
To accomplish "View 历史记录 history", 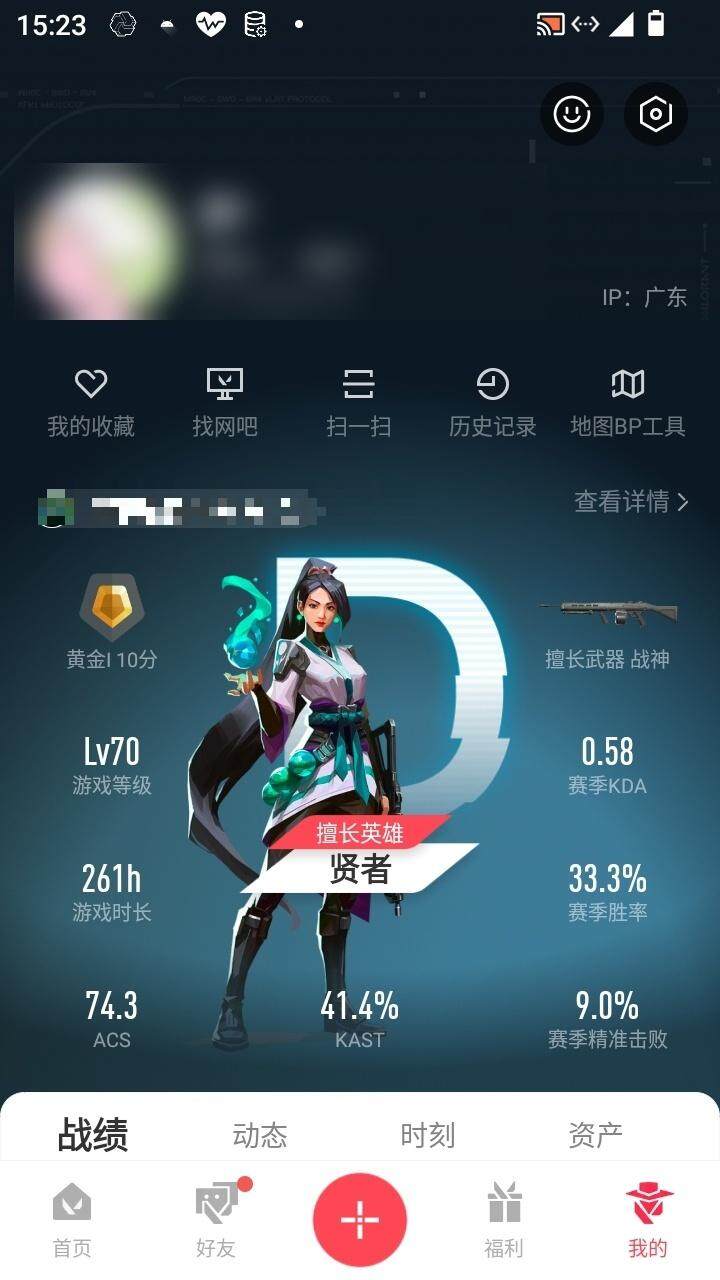I will coord(492,402).
